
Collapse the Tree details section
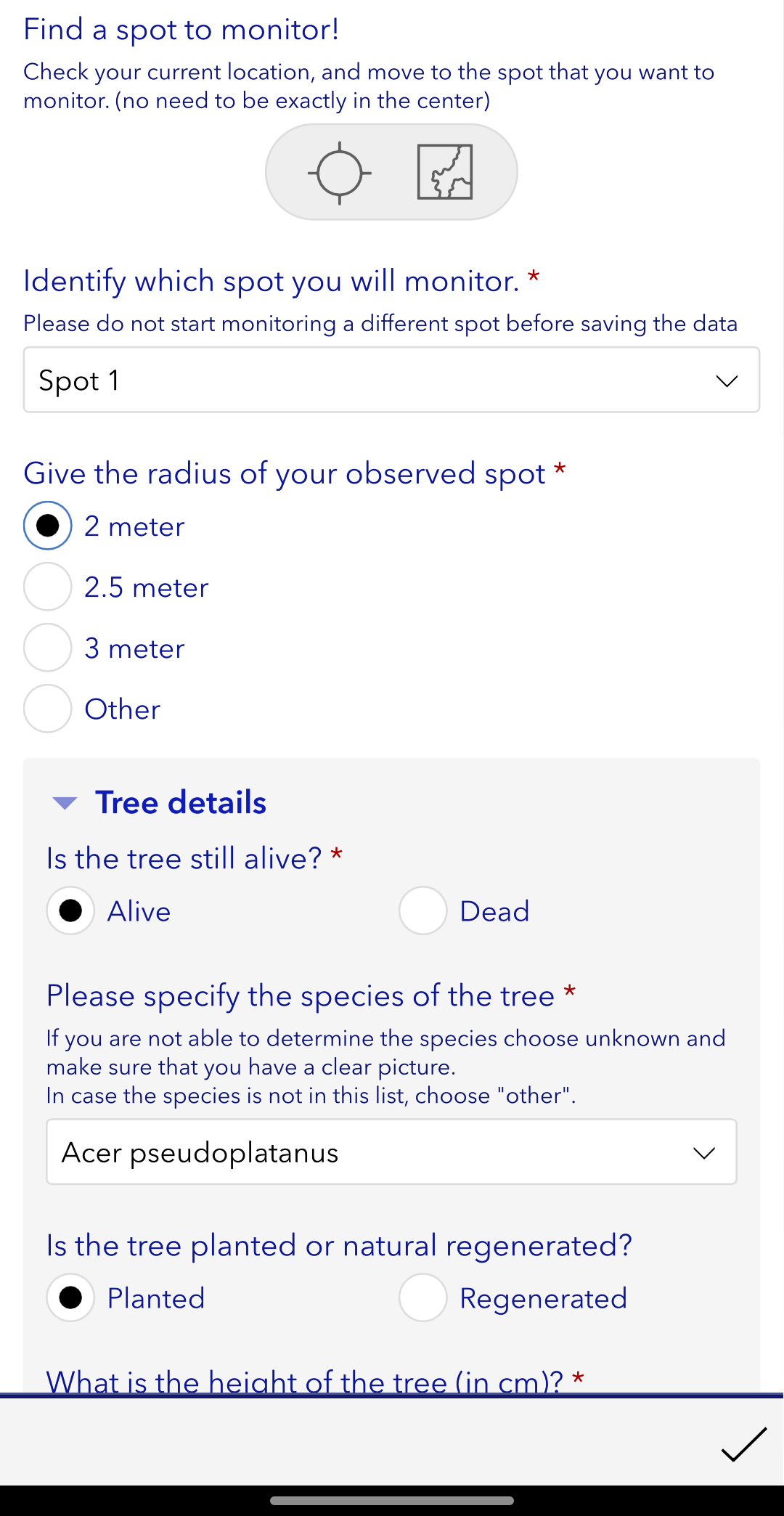point(65,802)
